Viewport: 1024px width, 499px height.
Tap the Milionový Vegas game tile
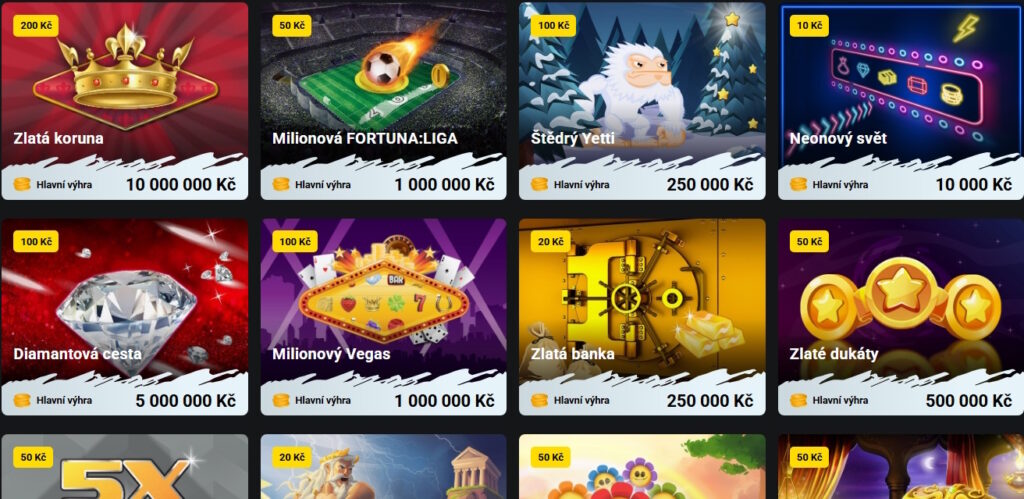click(383, 305)
